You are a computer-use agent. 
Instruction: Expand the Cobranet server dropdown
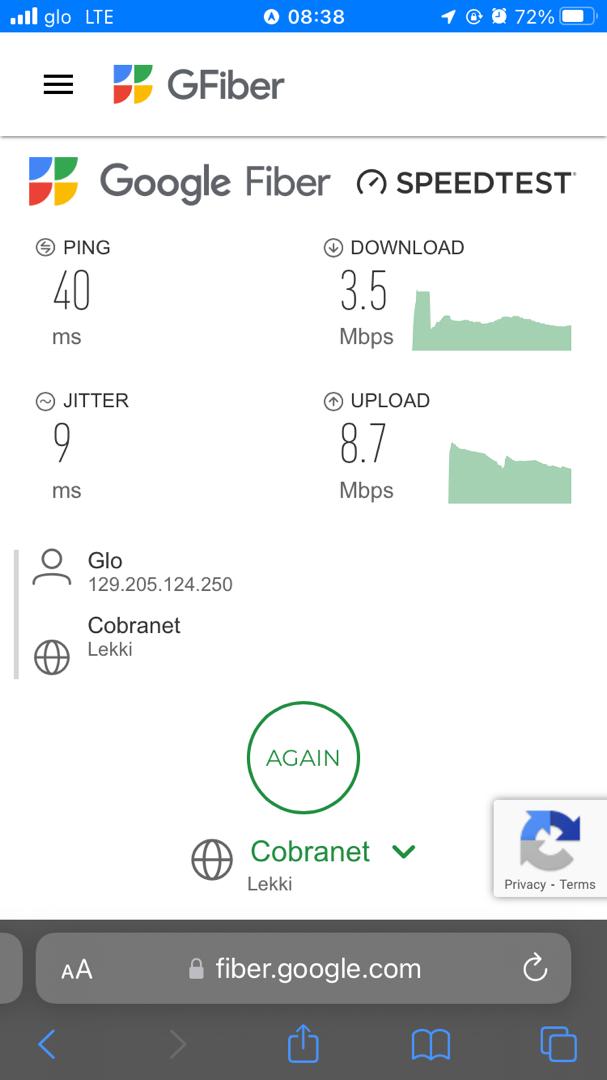404,852
